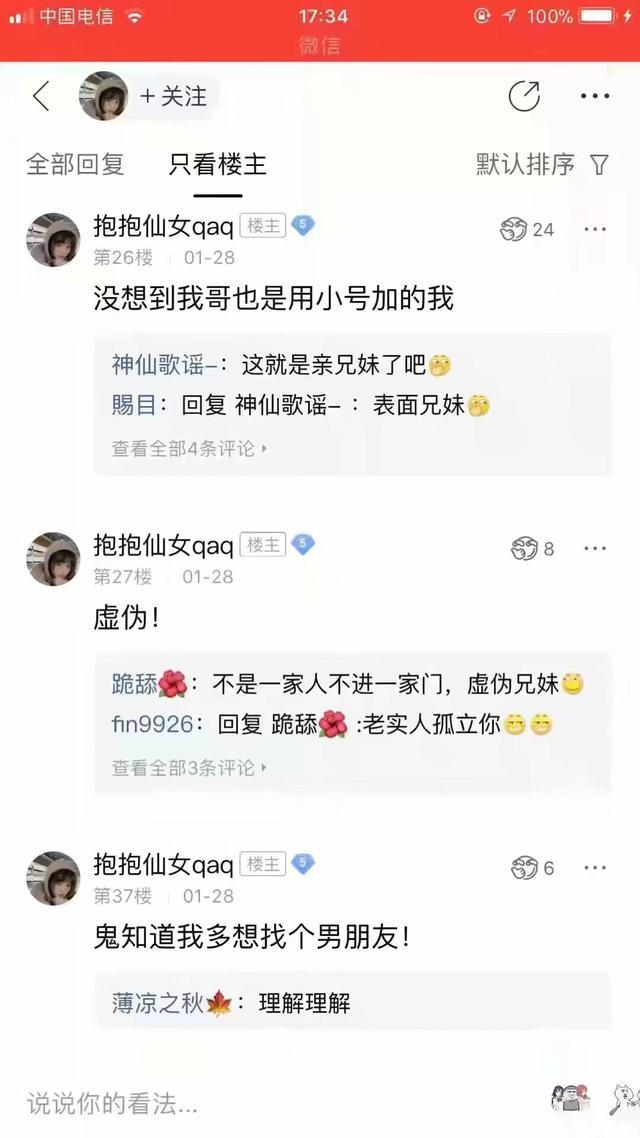Share this thread via the share icon

(x=524, y=96)
